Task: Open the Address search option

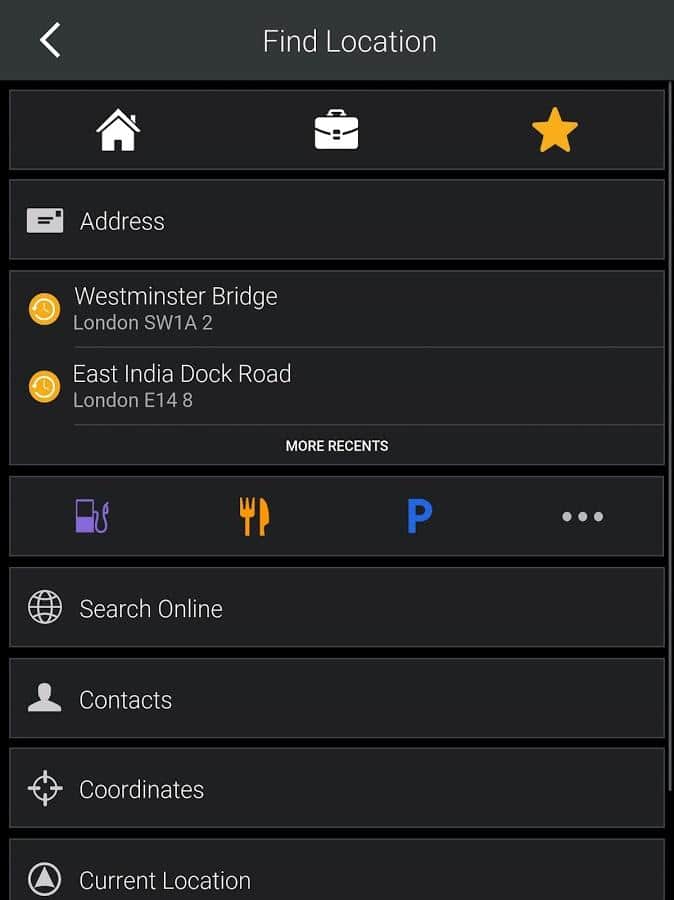Action: pos(337,220)
